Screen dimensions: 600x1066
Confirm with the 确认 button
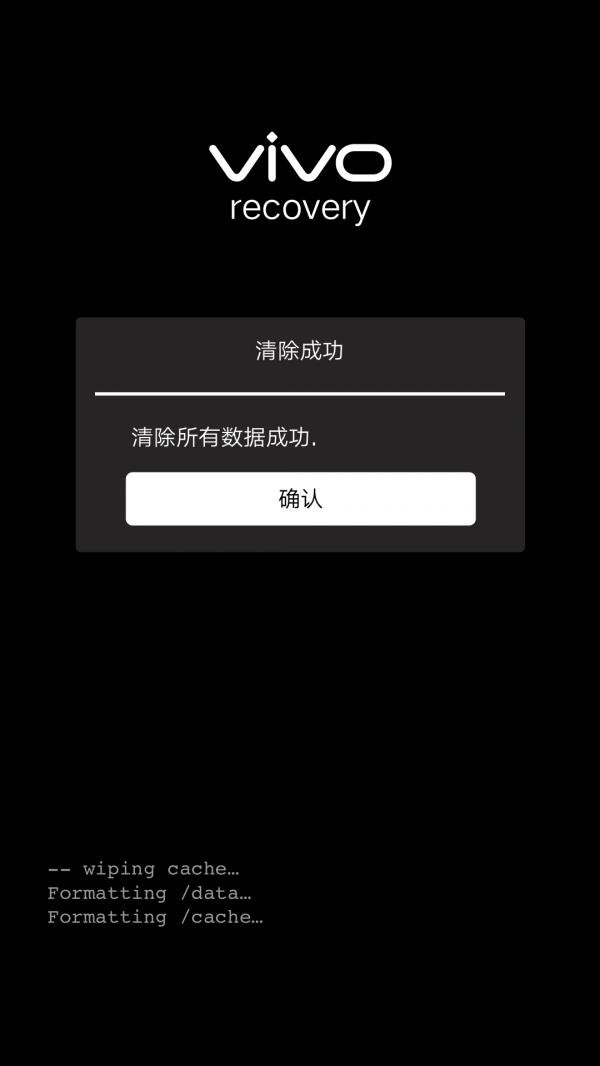click(x=300, y=498)
